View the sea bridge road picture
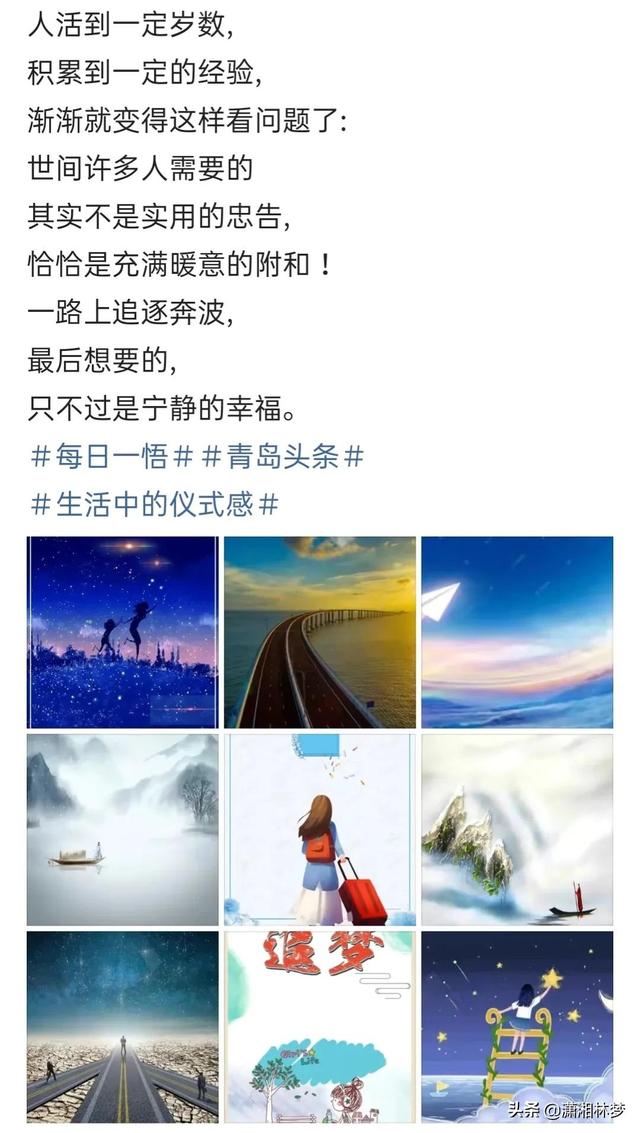Image resolution: width=640 pixels, height=1133 pixels. (319, 632)
